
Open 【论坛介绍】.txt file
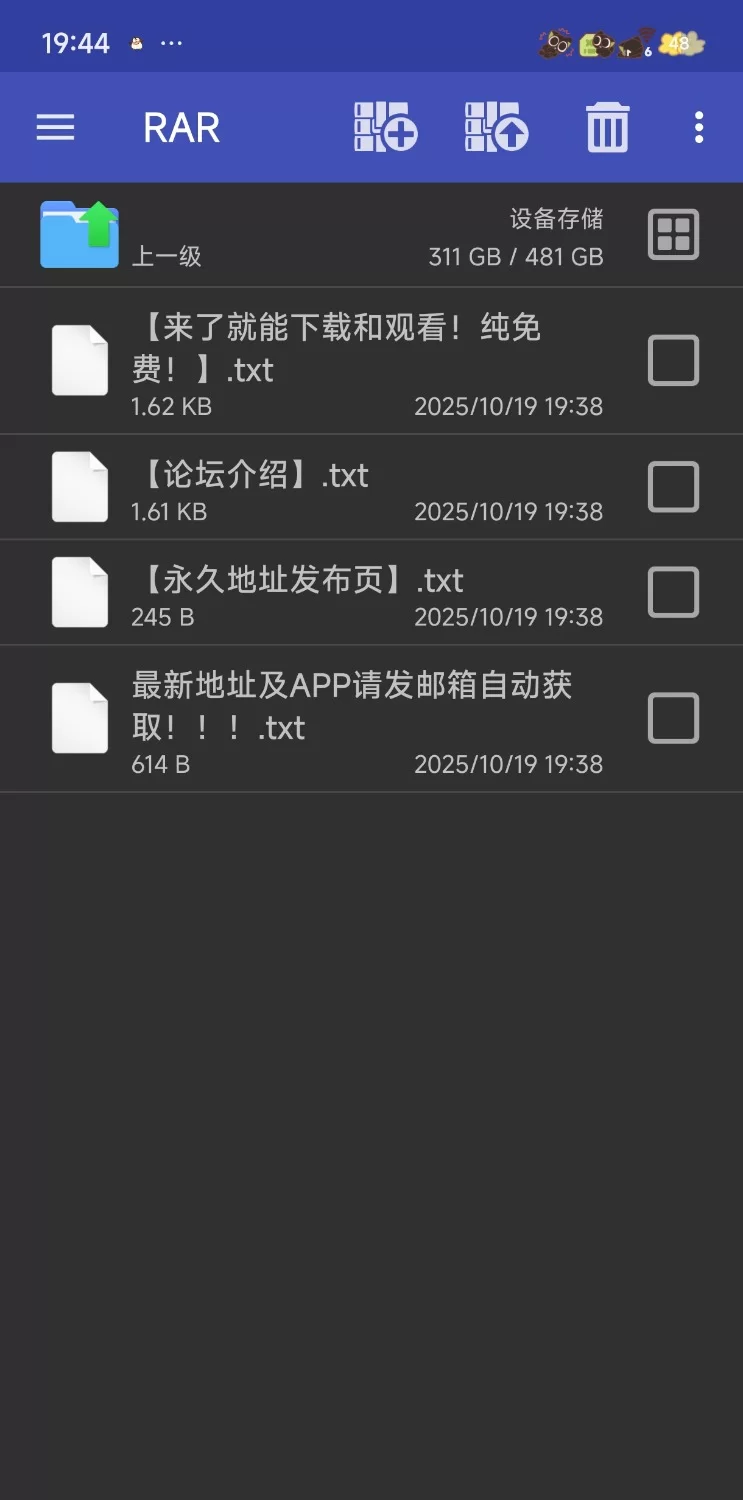[250, 475]
